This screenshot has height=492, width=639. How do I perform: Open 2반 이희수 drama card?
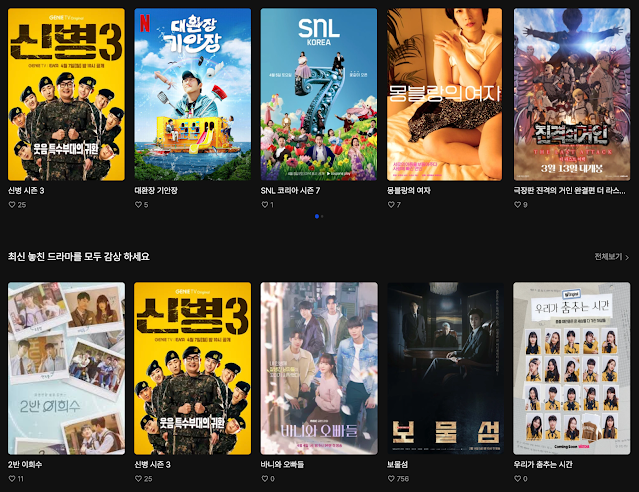click(x=66, y=368)
